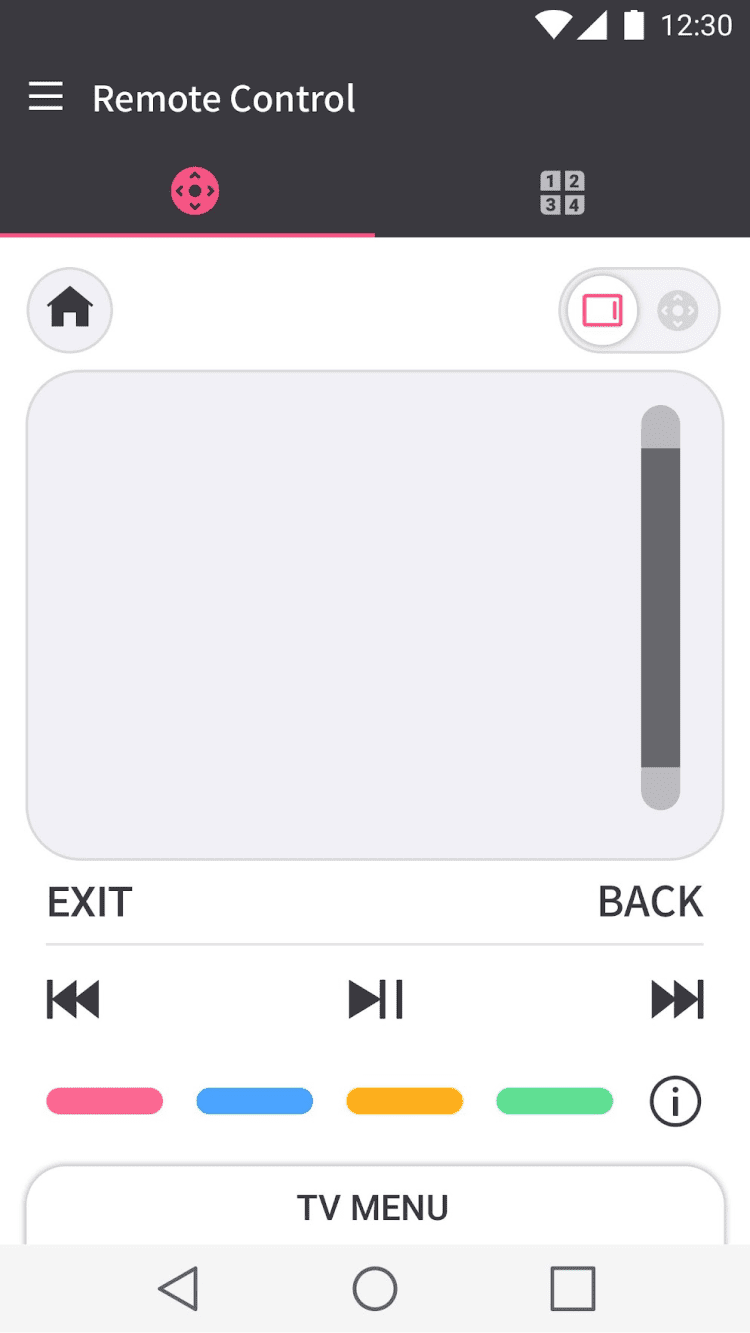
Task: Tap the EXIT button
Action: (90, 902)
